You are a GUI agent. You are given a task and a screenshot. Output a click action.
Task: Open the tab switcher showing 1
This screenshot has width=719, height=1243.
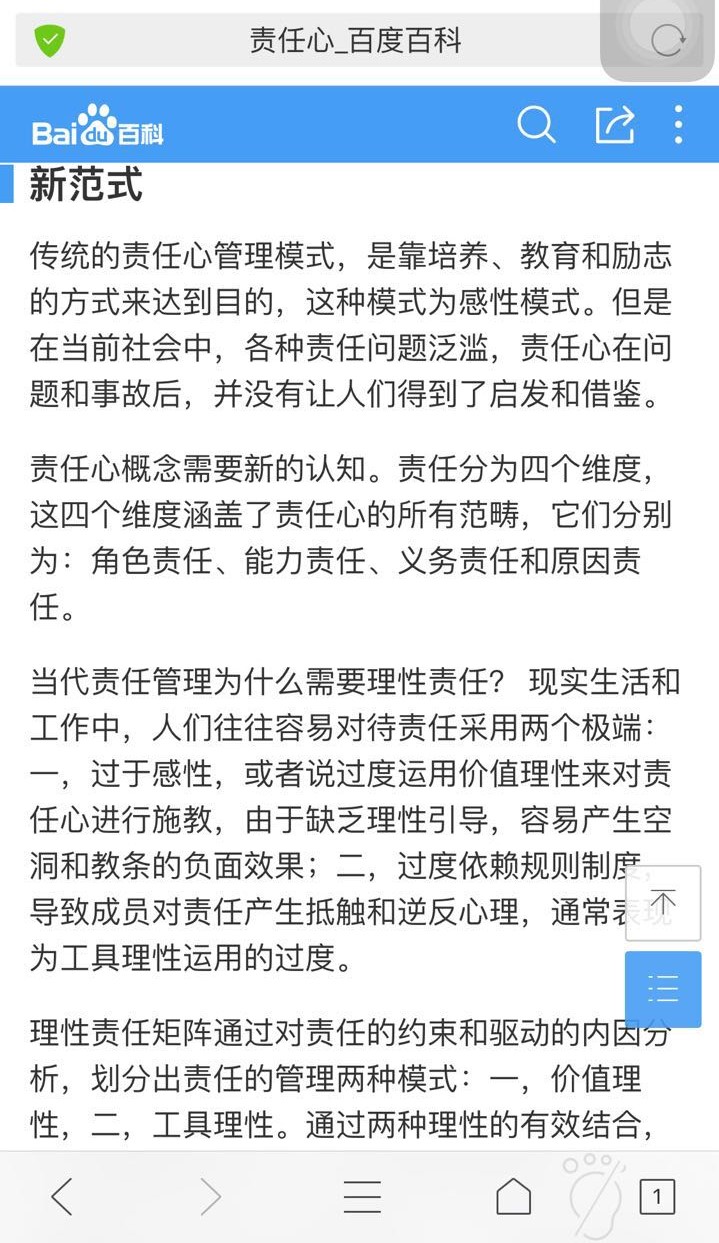[x=657, y=1196]
